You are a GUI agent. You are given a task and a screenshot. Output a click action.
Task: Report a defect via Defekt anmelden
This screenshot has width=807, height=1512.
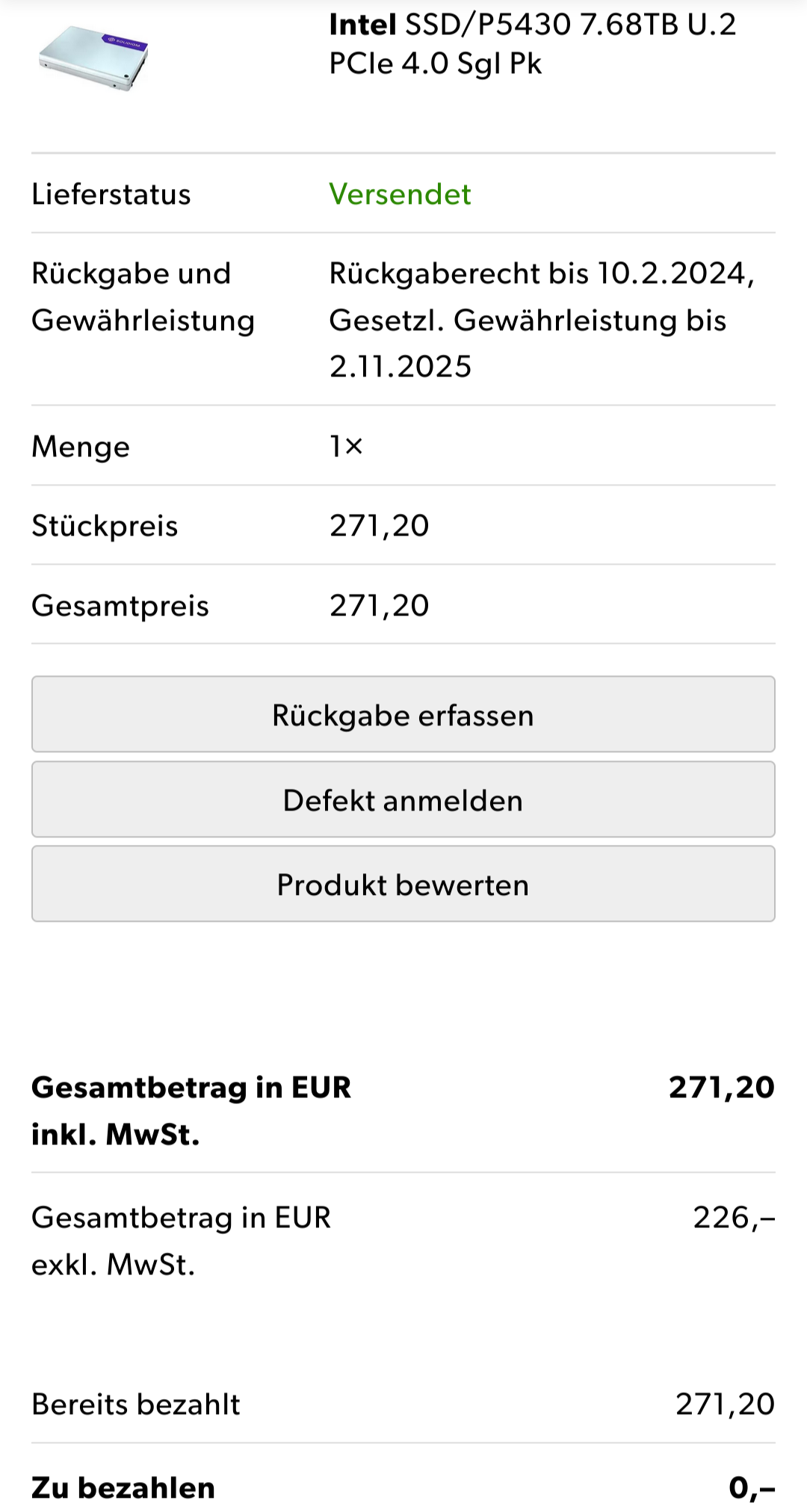pyautogui.click(x=403, y=799)
